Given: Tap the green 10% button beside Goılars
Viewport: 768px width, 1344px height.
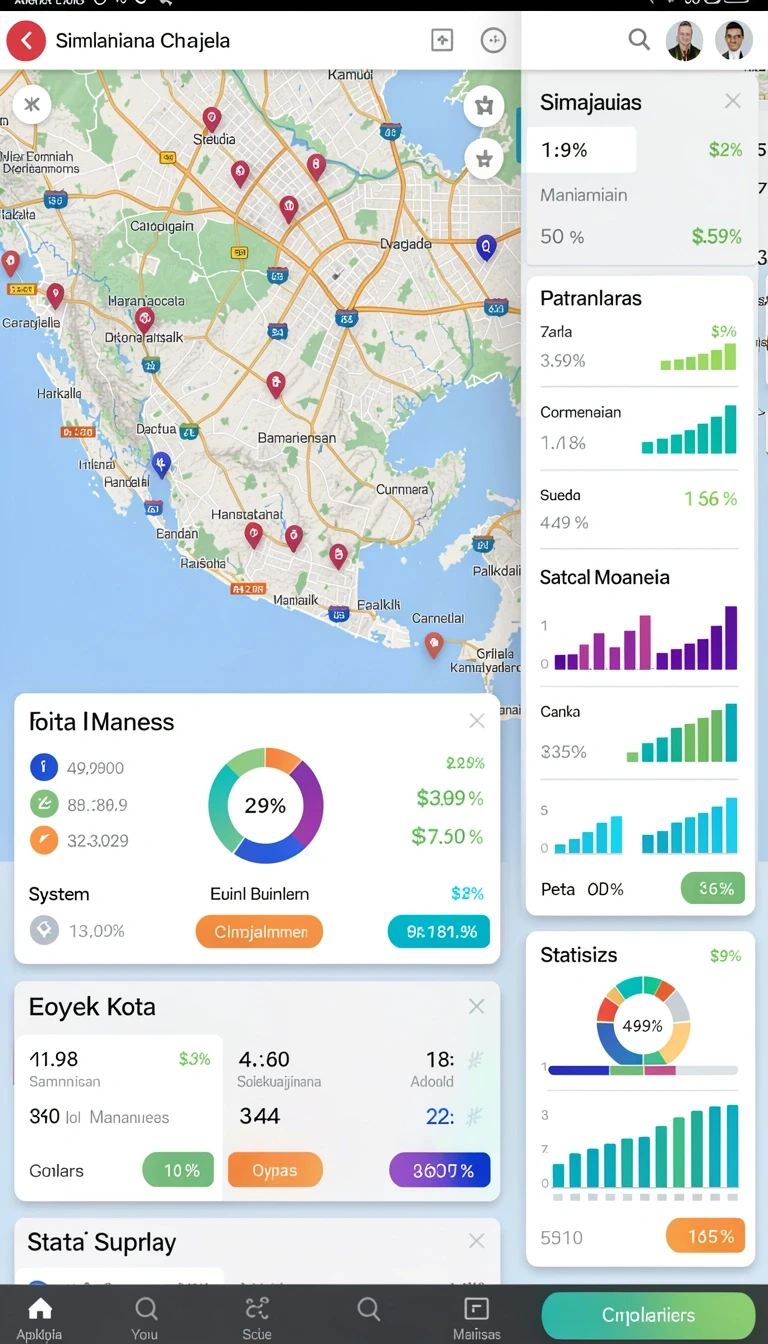Looking at the screenshot, I should (x=179, y=1170).
